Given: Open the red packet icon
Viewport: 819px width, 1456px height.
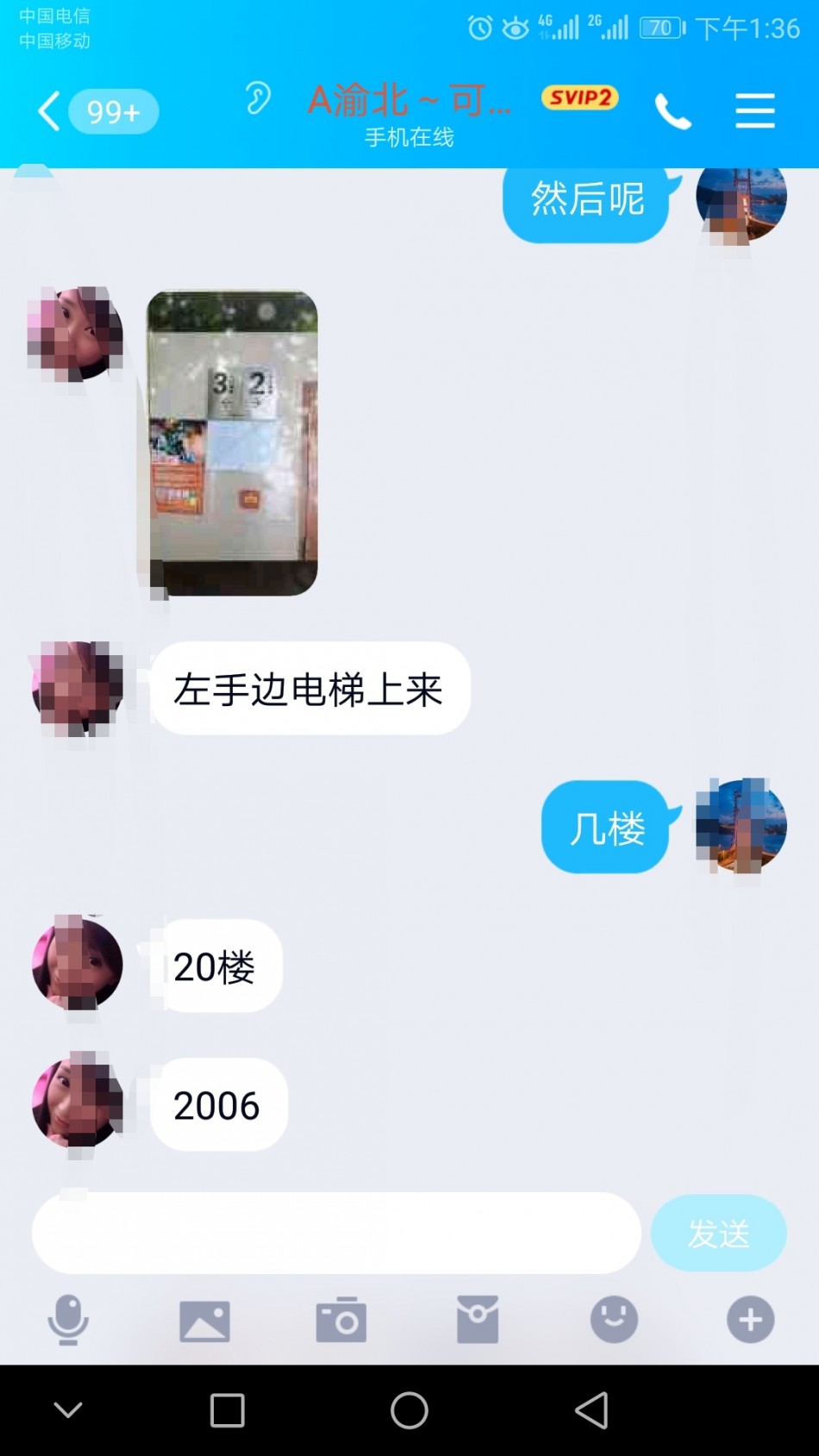Looking at the screenshot, I should click(x=477, y=1320).
